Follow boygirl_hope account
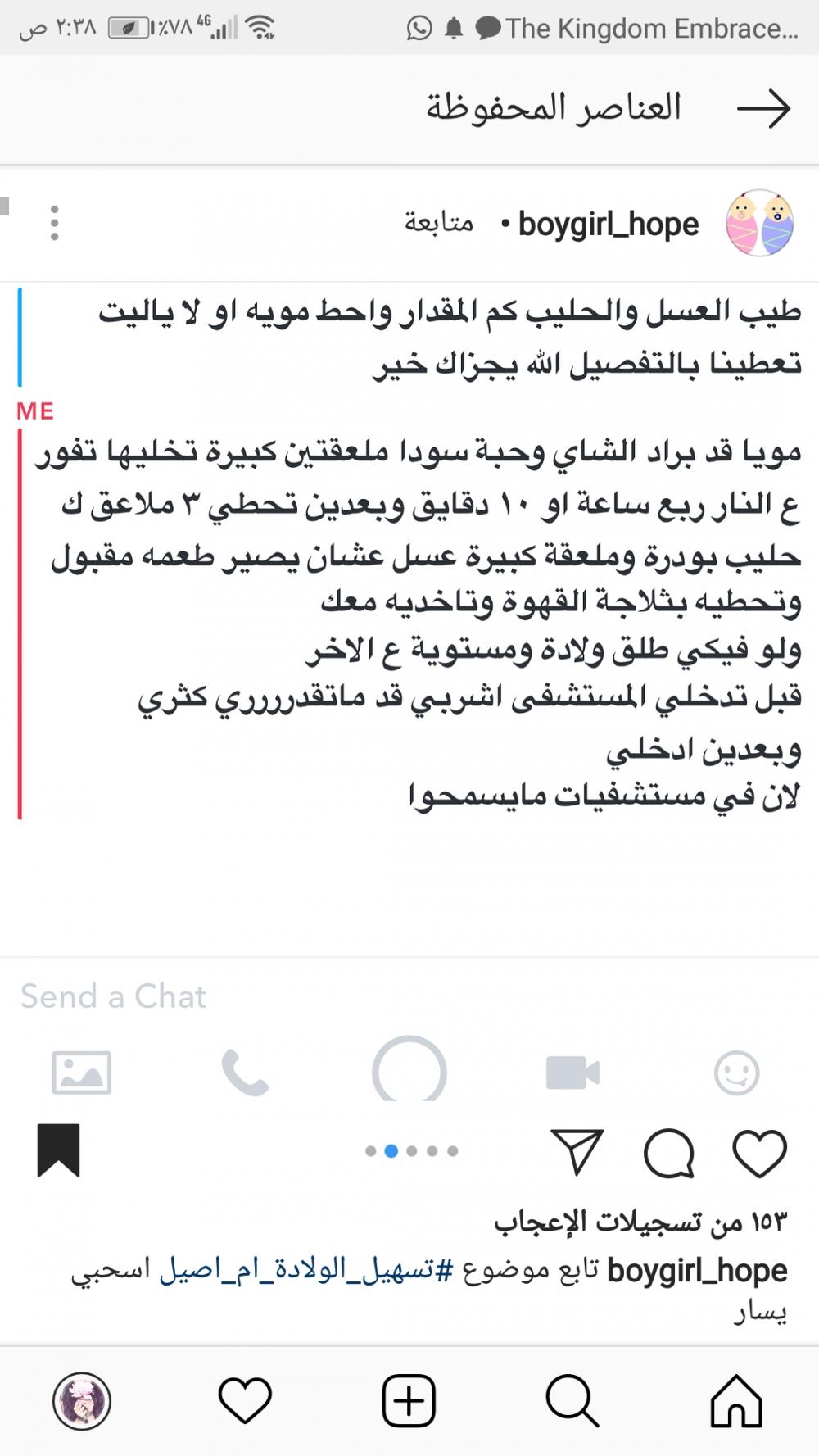 click(438, 223)
